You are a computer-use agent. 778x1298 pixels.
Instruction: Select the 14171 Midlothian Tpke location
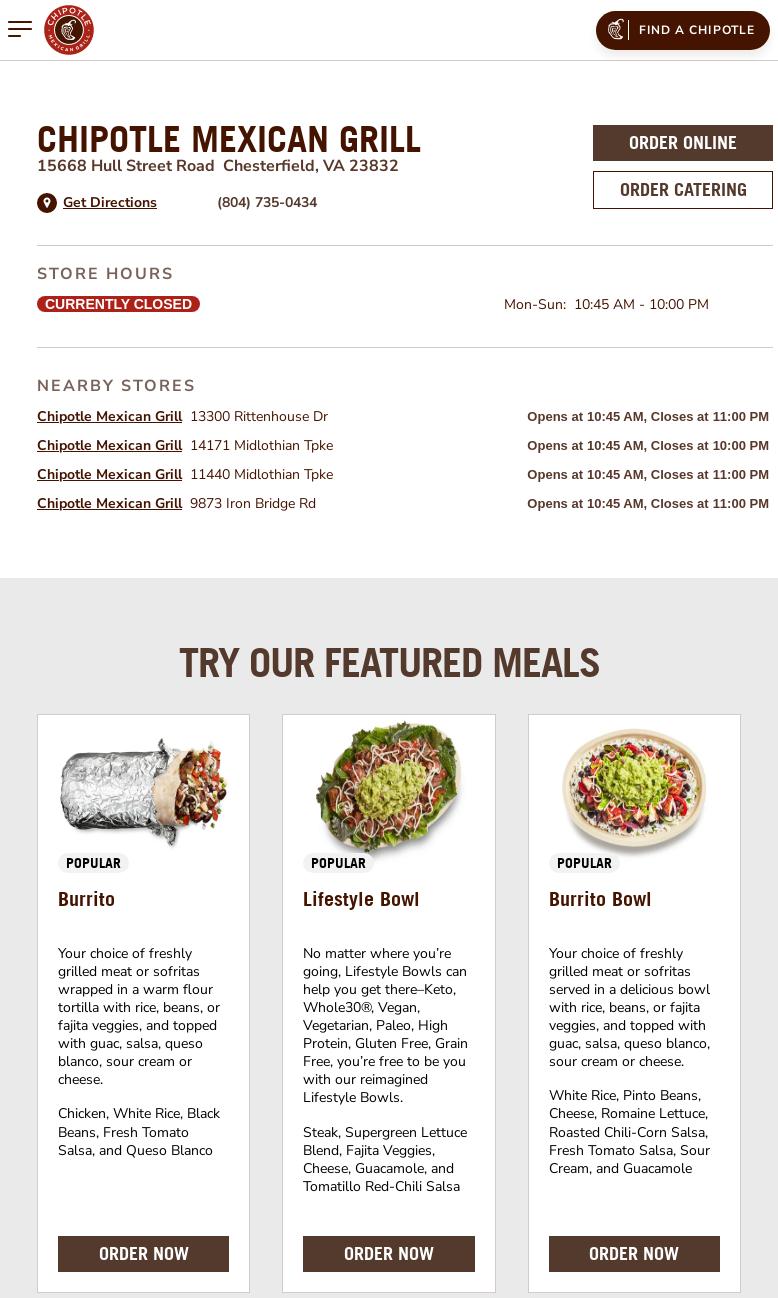click(x=110, y=445)
